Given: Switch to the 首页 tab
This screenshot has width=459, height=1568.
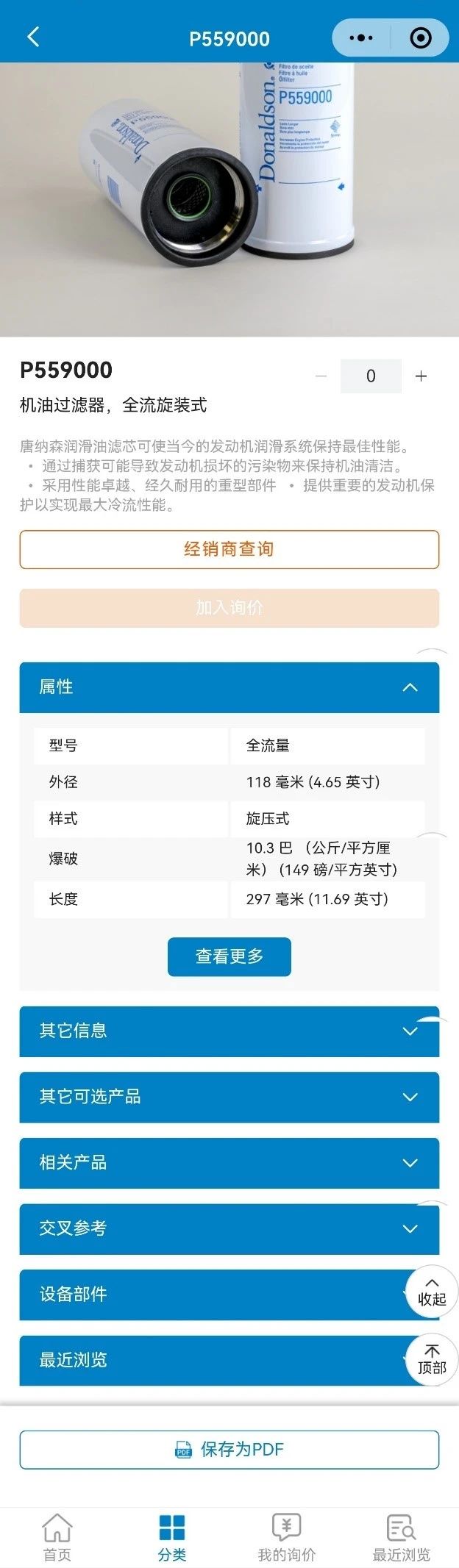Looking at the screenshot, I should (57, 1536).
